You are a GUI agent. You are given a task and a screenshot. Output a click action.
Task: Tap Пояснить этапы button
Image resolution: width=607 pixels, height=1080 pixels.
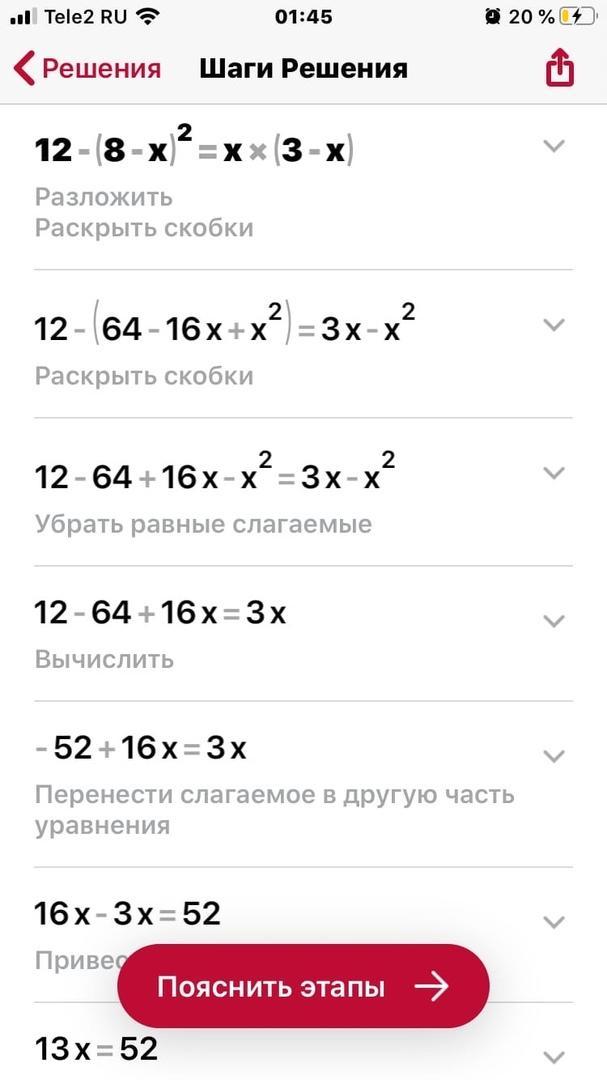point(303,987)
